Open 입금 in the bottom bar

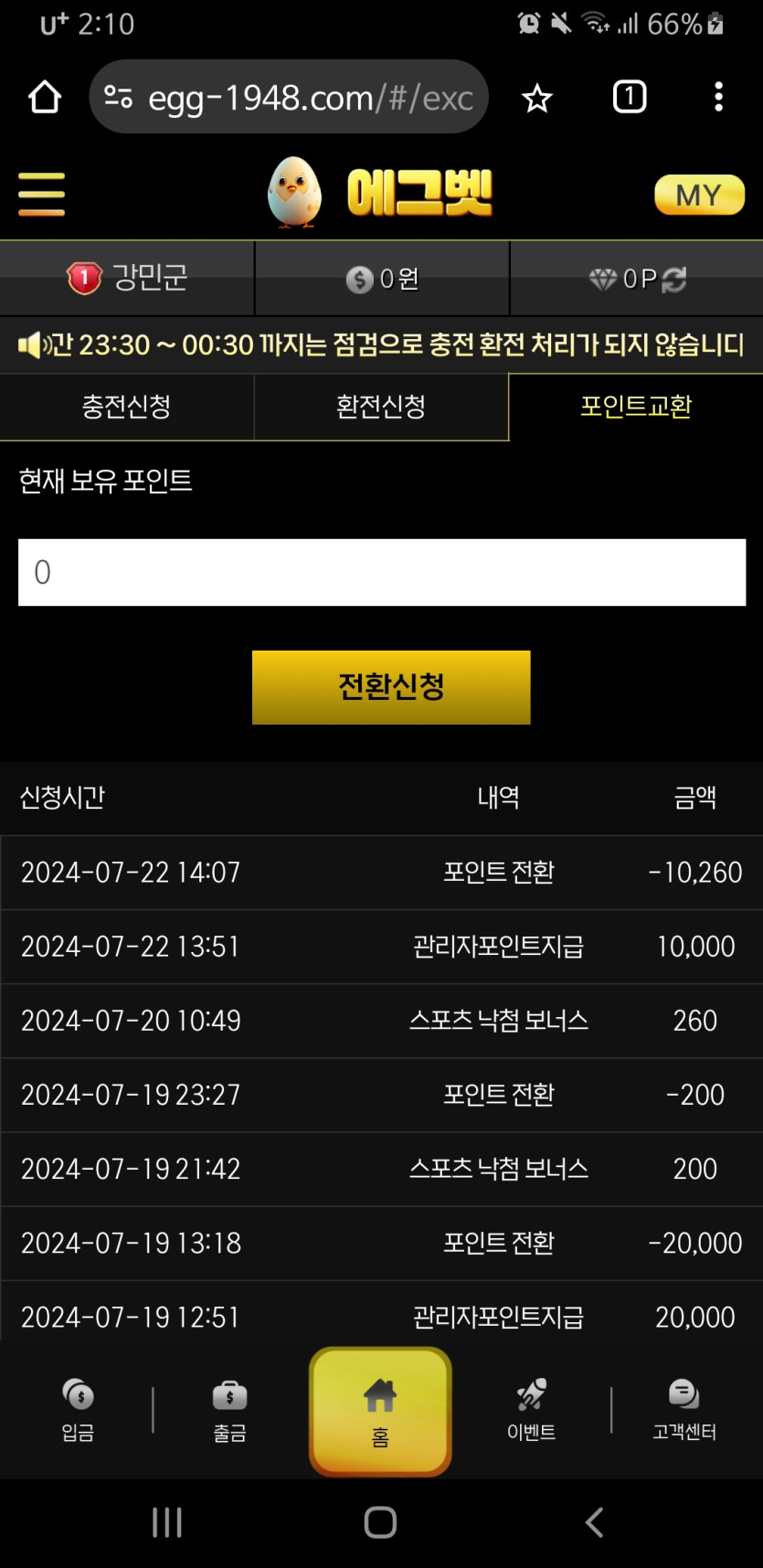tap(78, 1411)
